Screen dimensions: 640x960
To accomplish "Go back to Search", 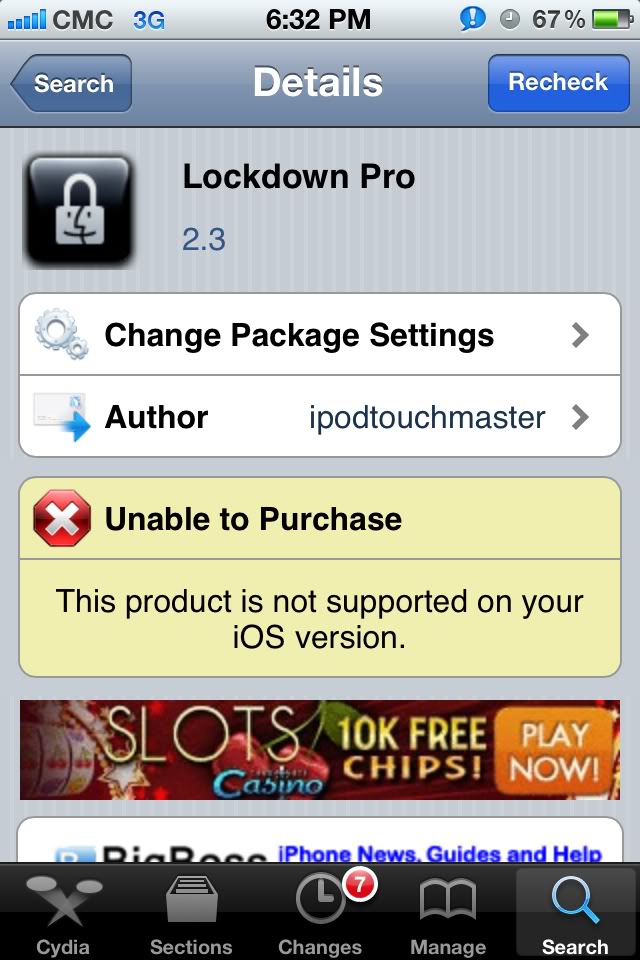I will point(71,83).
